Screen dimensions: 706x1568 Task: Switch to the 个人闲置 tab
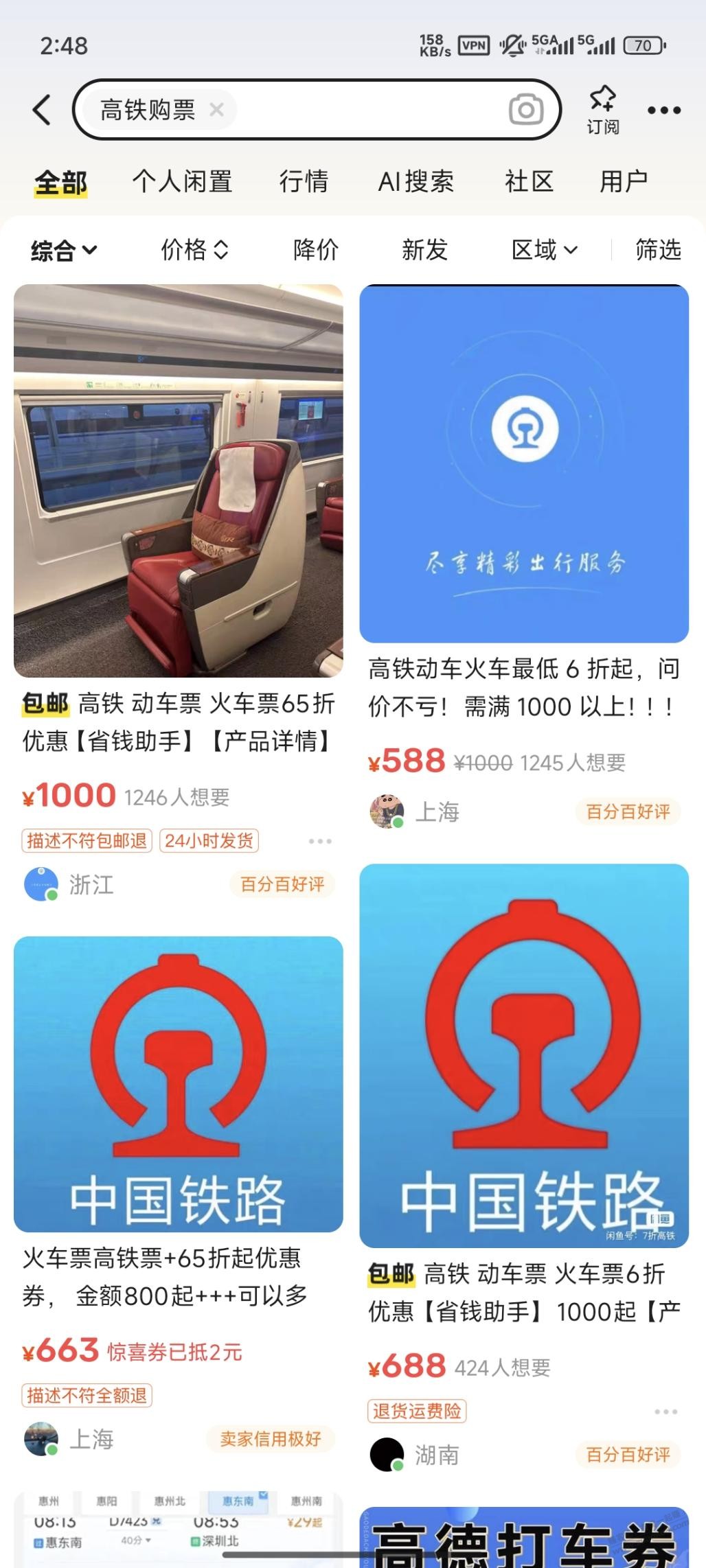182,182
